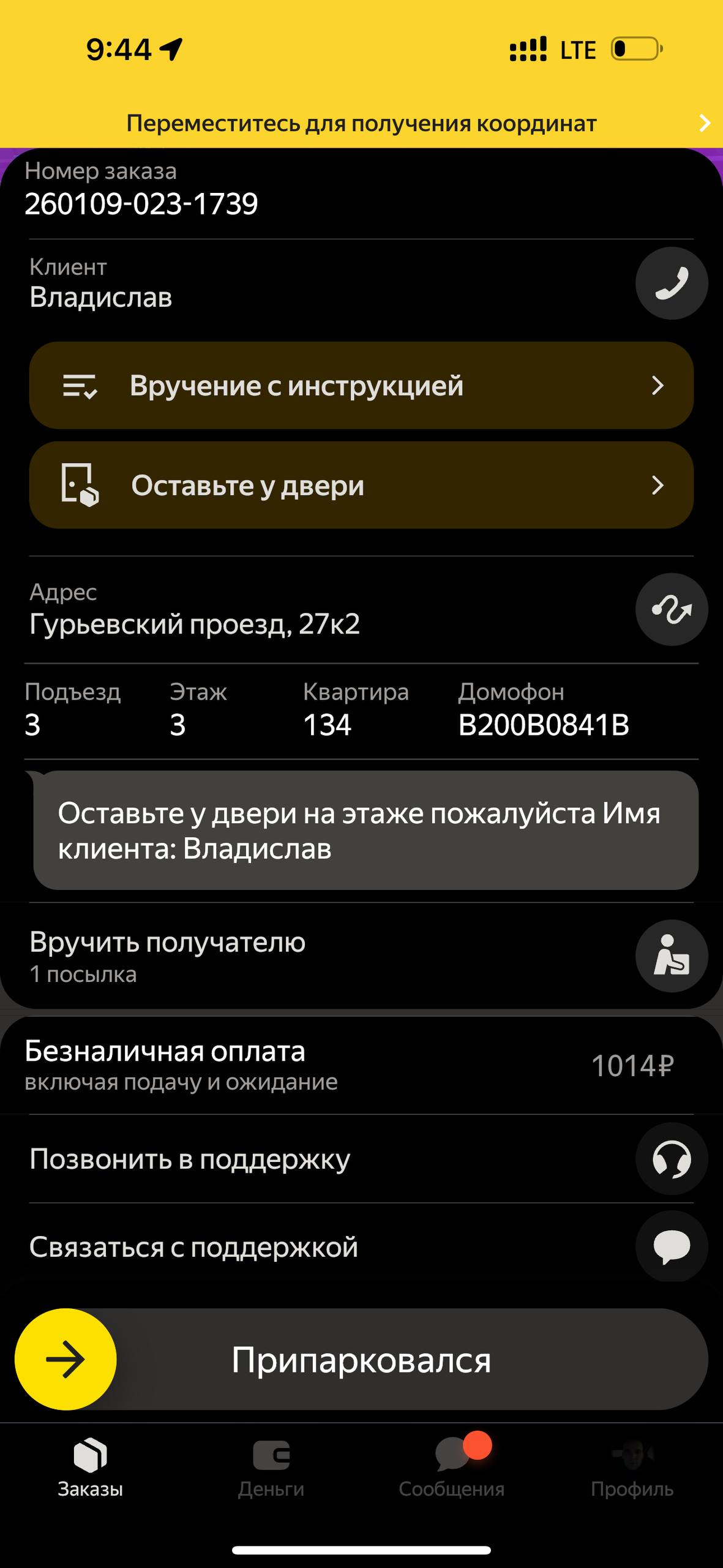Screen dimensions: 723x1568
Task: Open the Оставьте у двери option
Action: pos(361,485)
